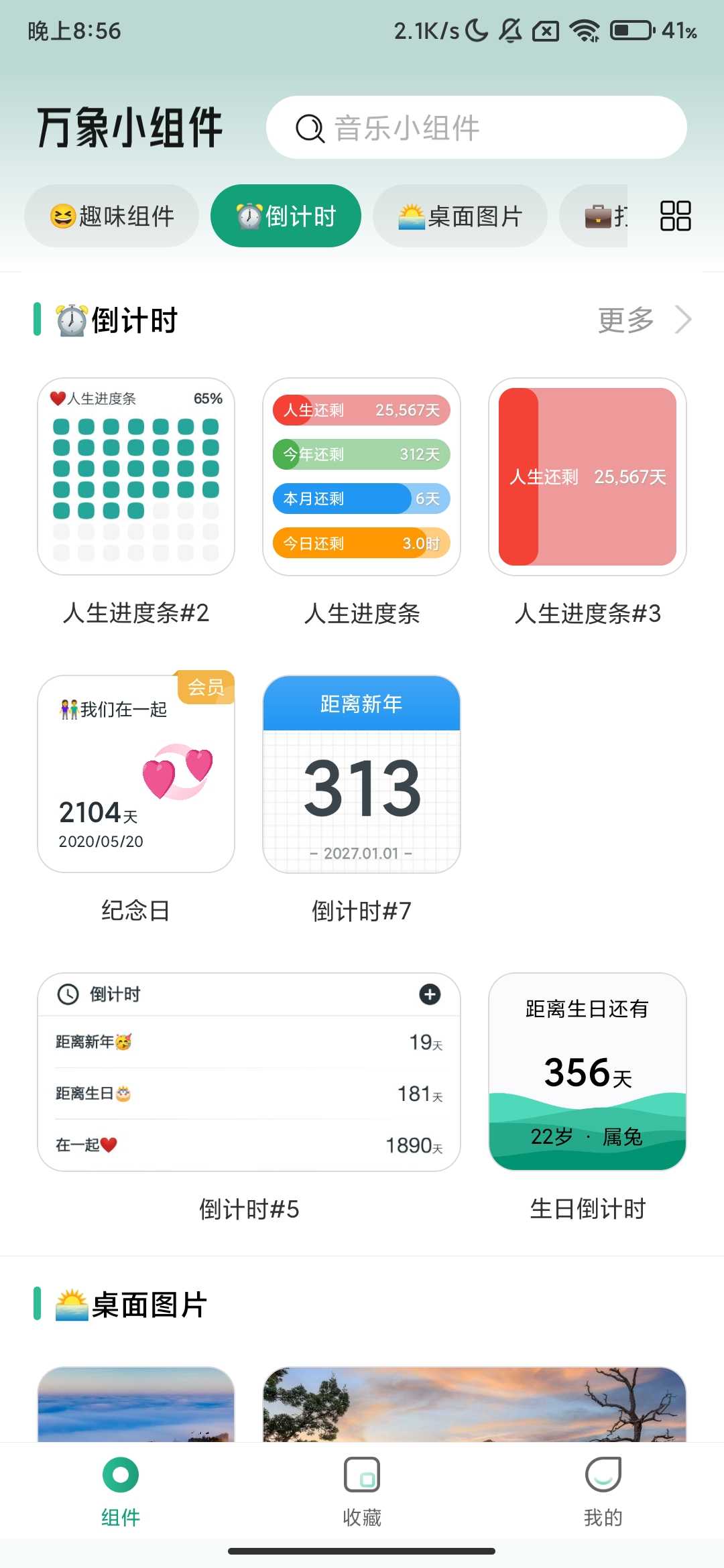
Task: Open 更多 for the 倒计时 section
Action: 644,320
